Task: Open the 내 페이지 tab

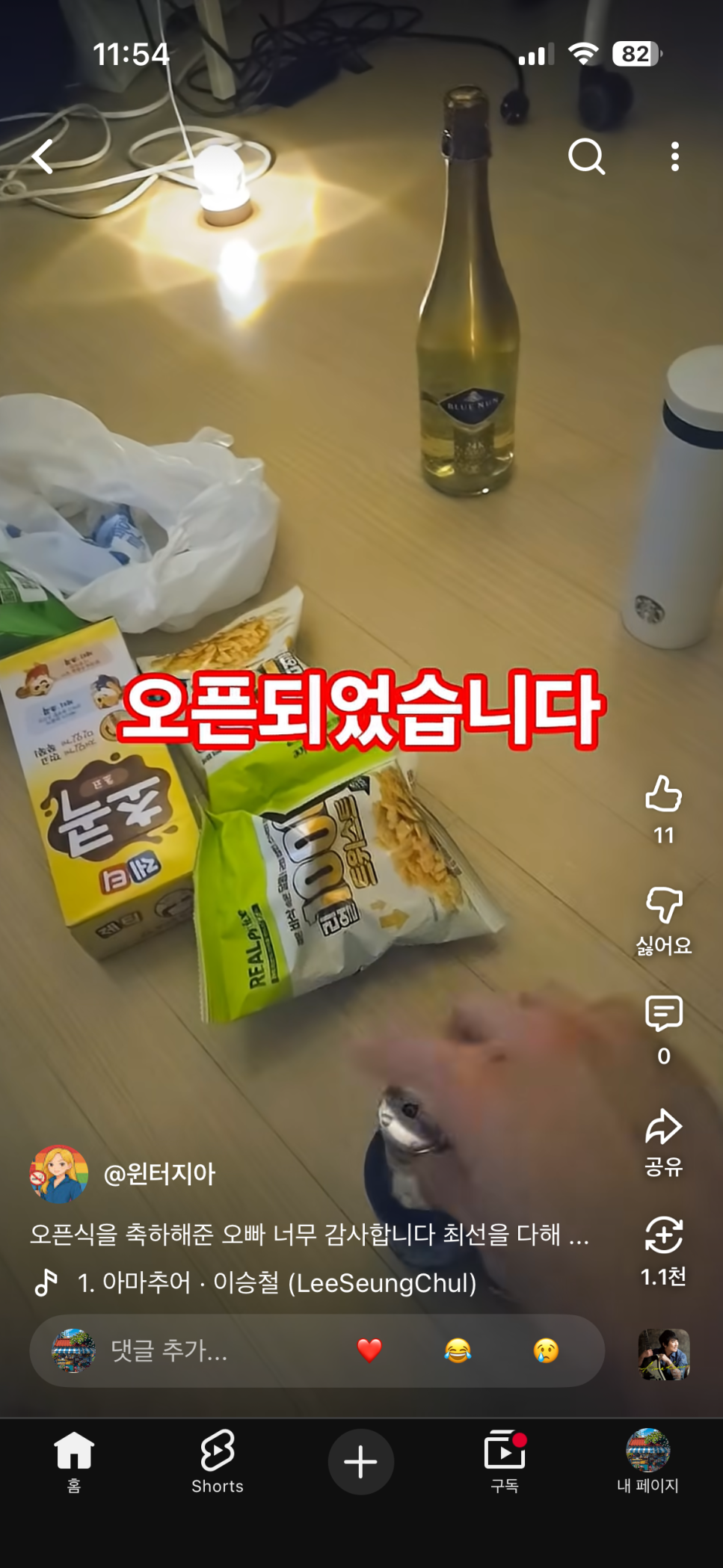Action: pyautogui.click(x=647, y=1462)
